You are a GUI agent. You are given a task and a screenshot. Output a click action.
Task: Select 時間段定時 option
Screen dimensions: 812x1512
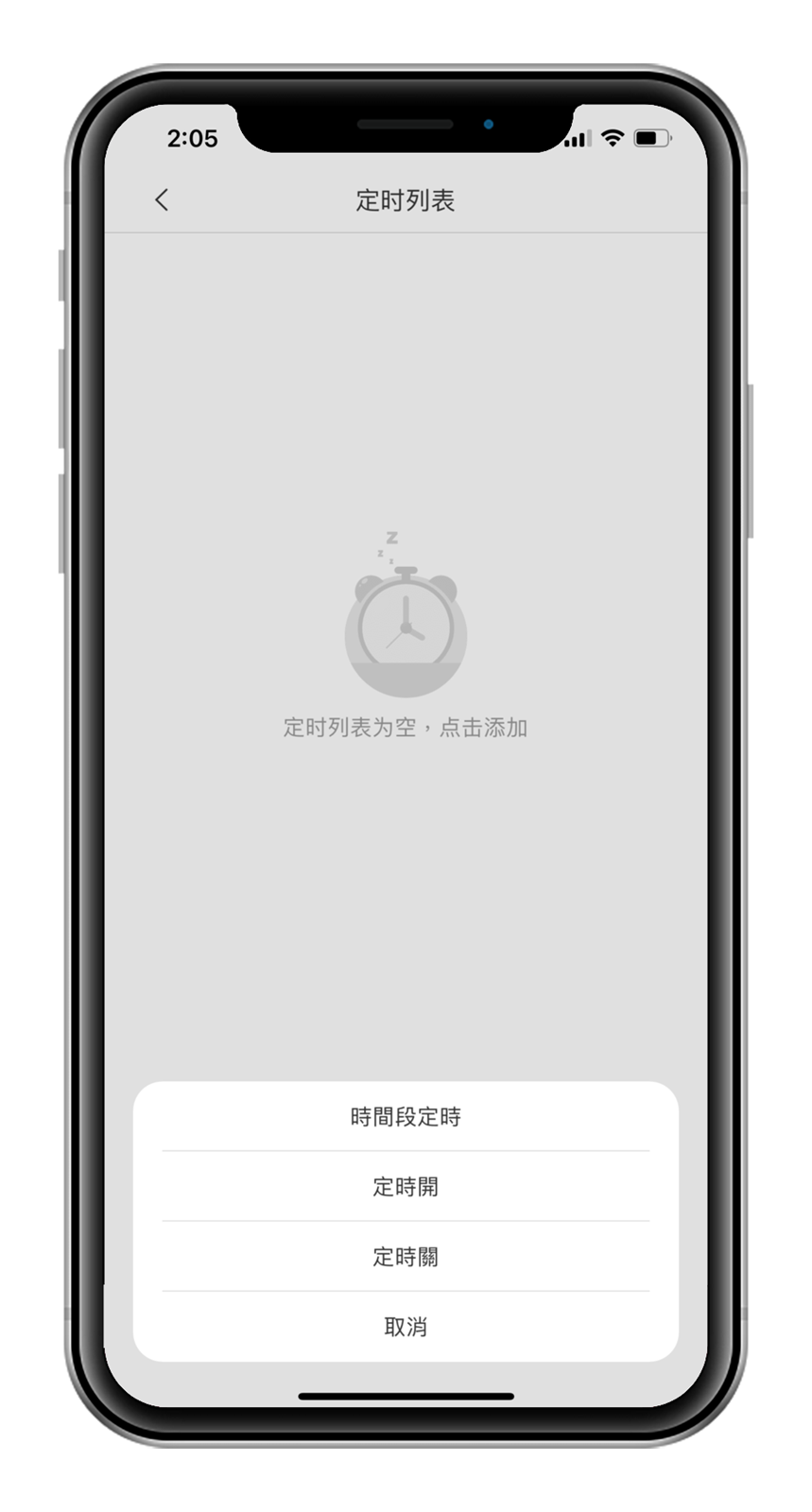(406, 1117)
